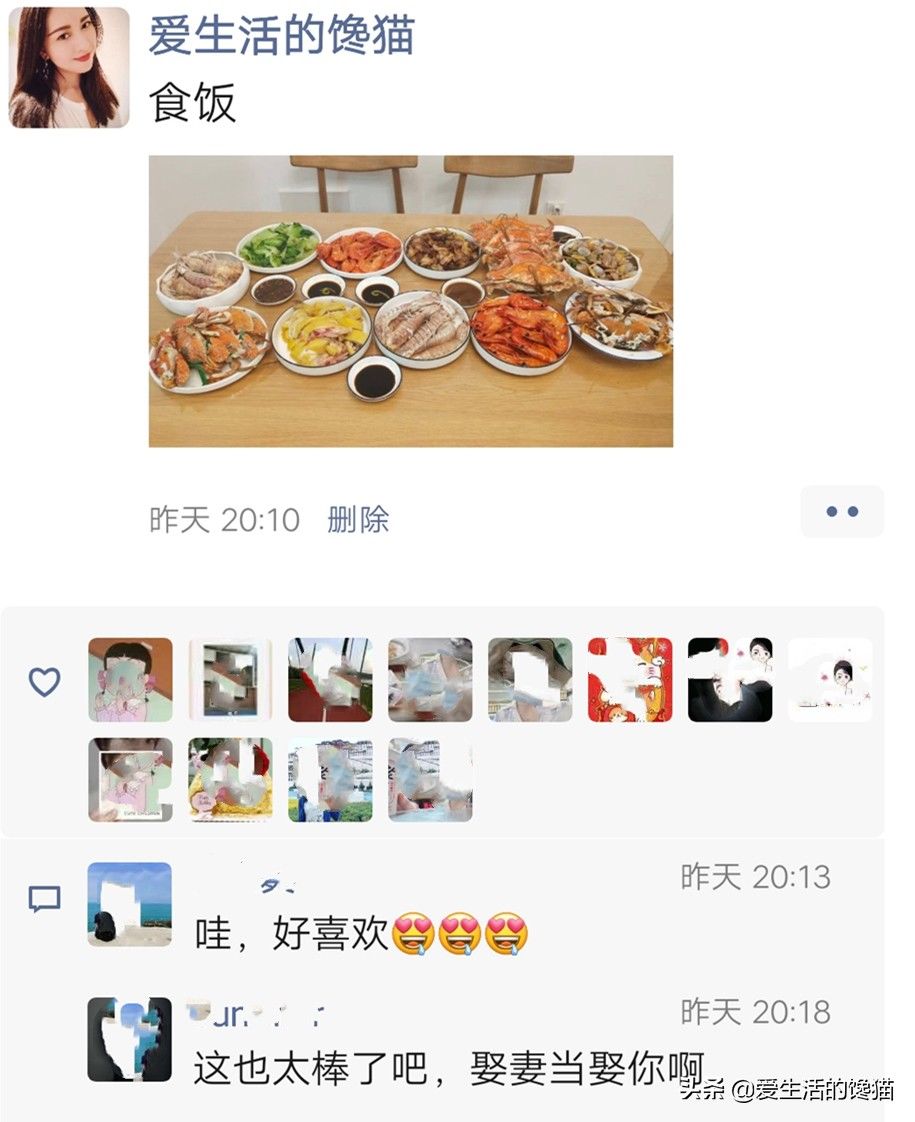915x1122 pixels.
Task: Click the first liker avatar in the likes row
Action: pyautogui.click(x=128, y=680)
